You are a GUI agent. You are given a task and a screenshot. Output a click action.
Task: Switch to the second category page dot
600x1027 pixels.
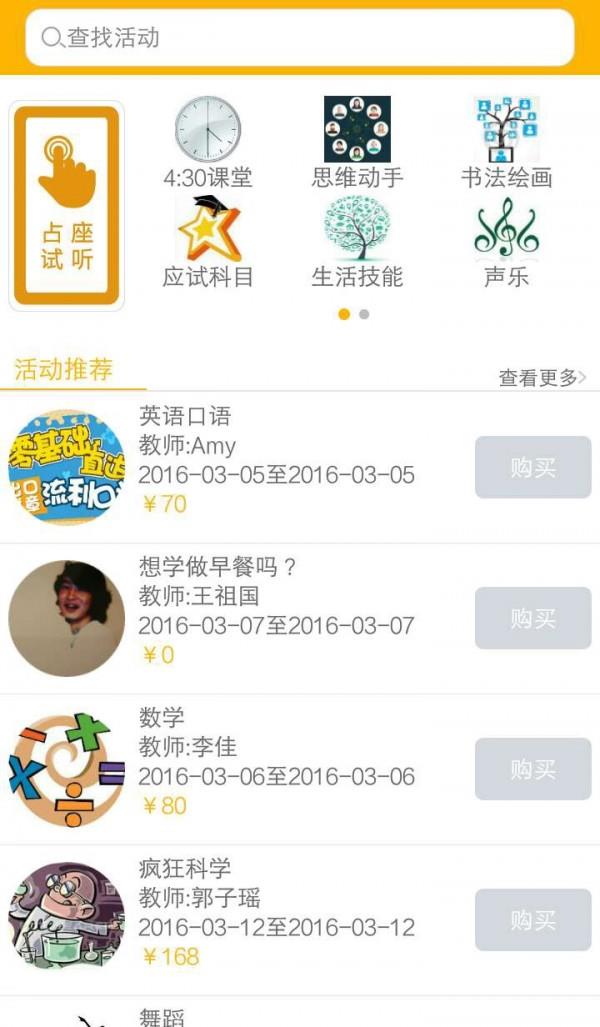364,314
